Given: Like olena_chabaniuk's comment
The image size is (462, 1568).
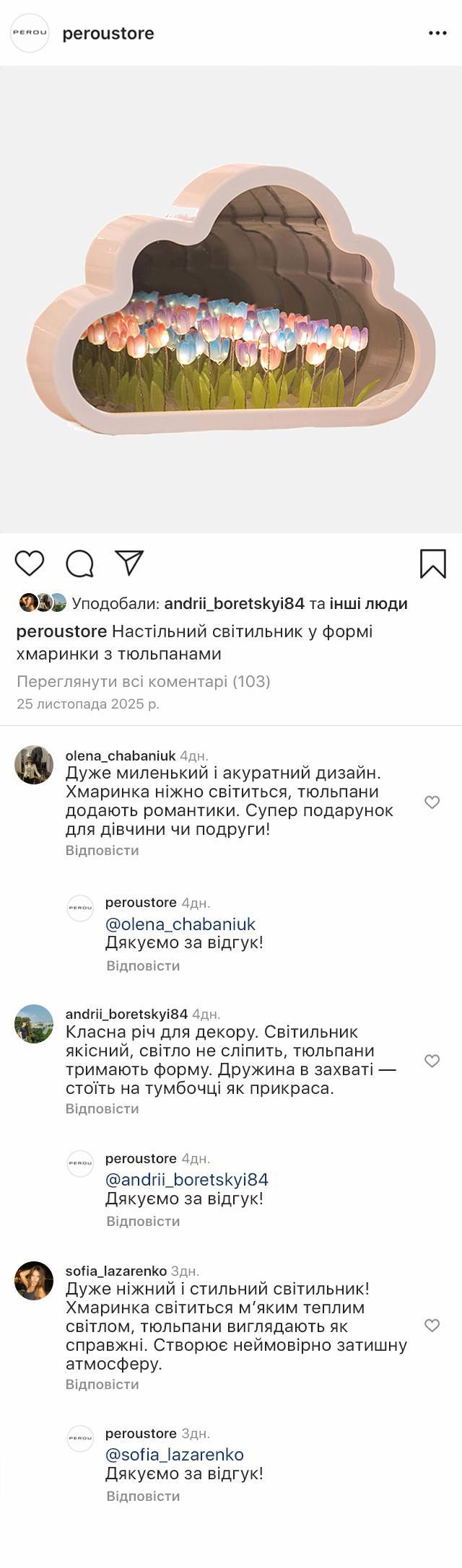Looking at the screenshot, I should pos(432,802).
